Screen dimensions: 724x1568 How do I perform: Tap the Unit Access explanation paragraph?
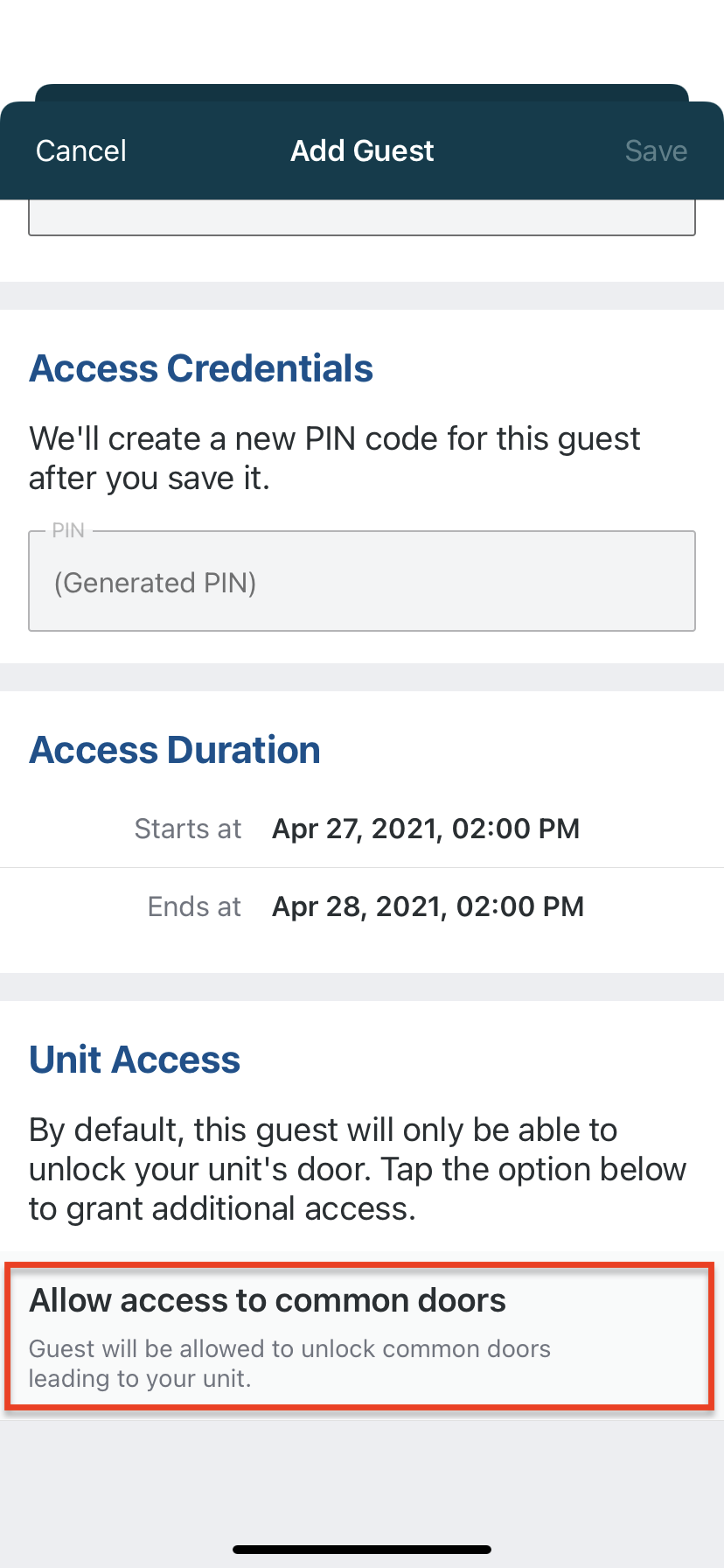point(359,1168)
